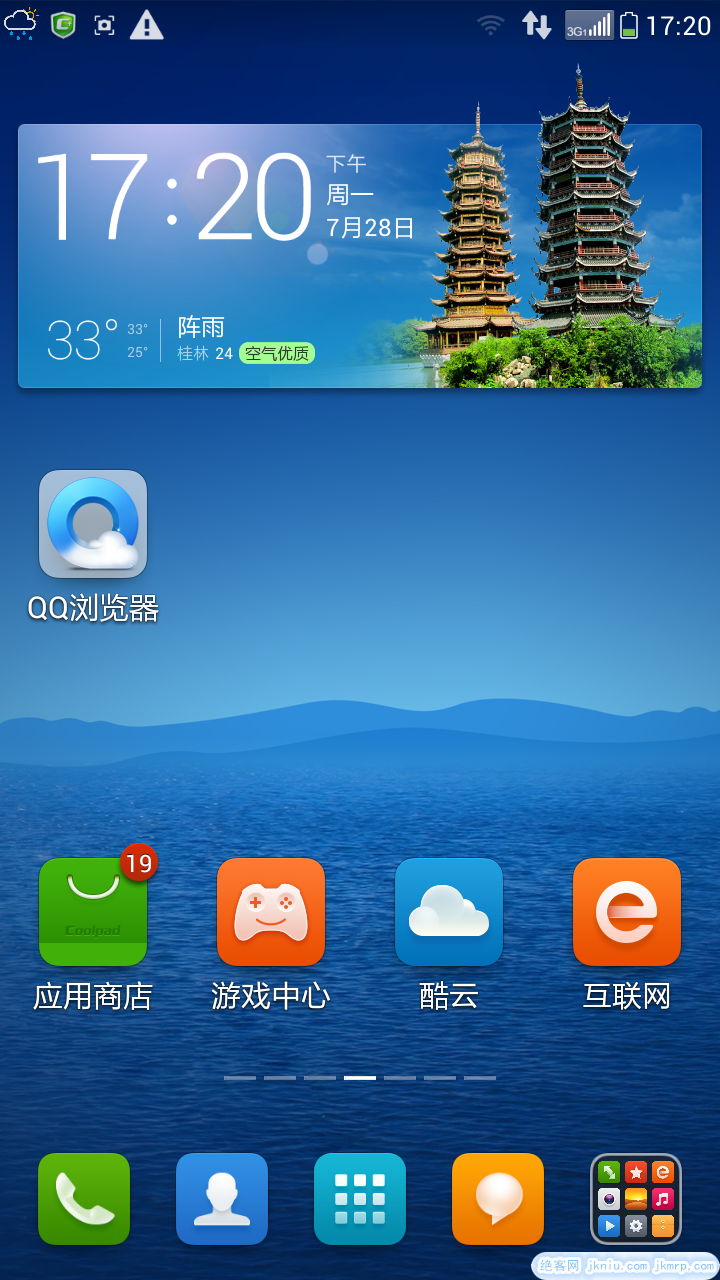Launch the 互联网 internet browser
Image resolution: width=720 pixels, height=1280 pixels.
coord(627,912)
